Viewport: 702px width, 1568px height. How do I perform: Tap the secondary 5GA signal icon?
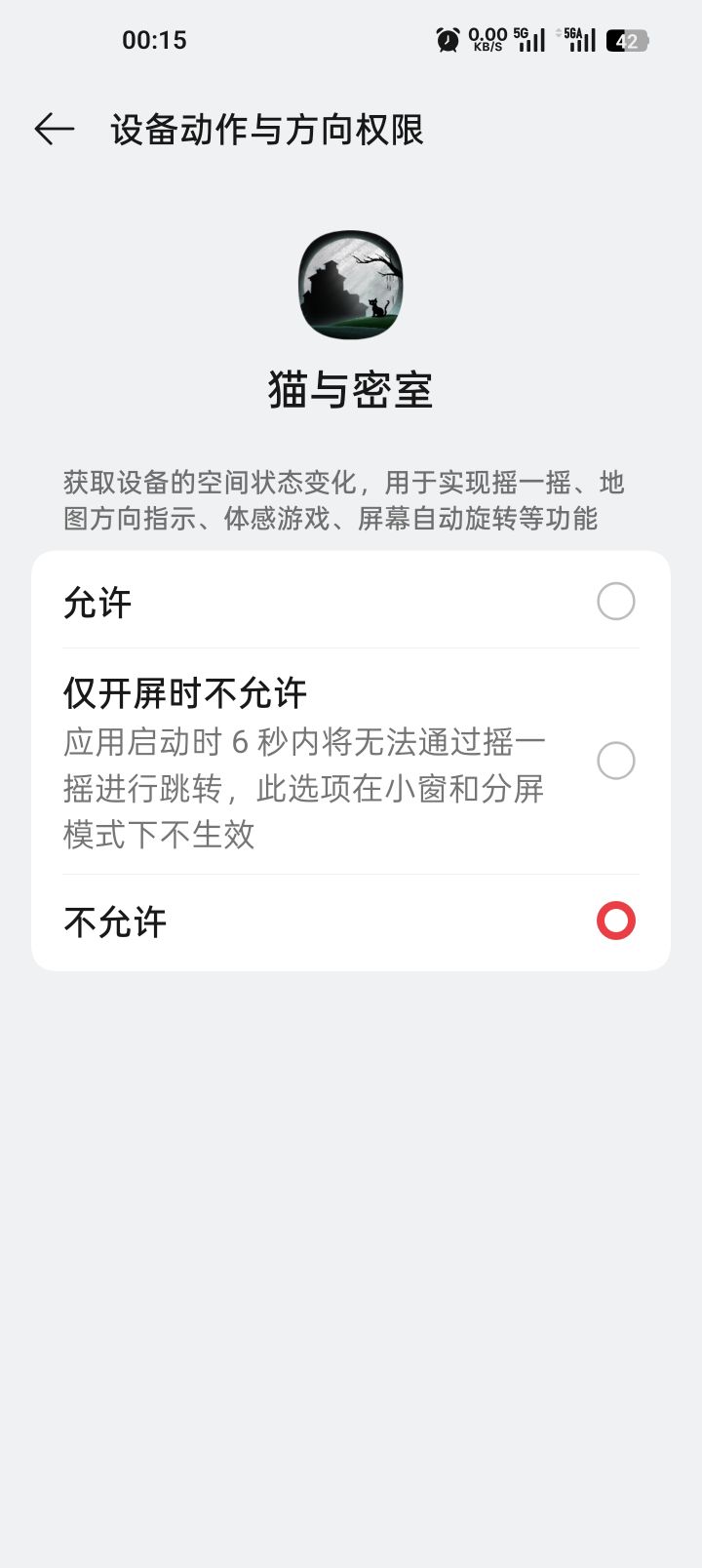(577, 40)
